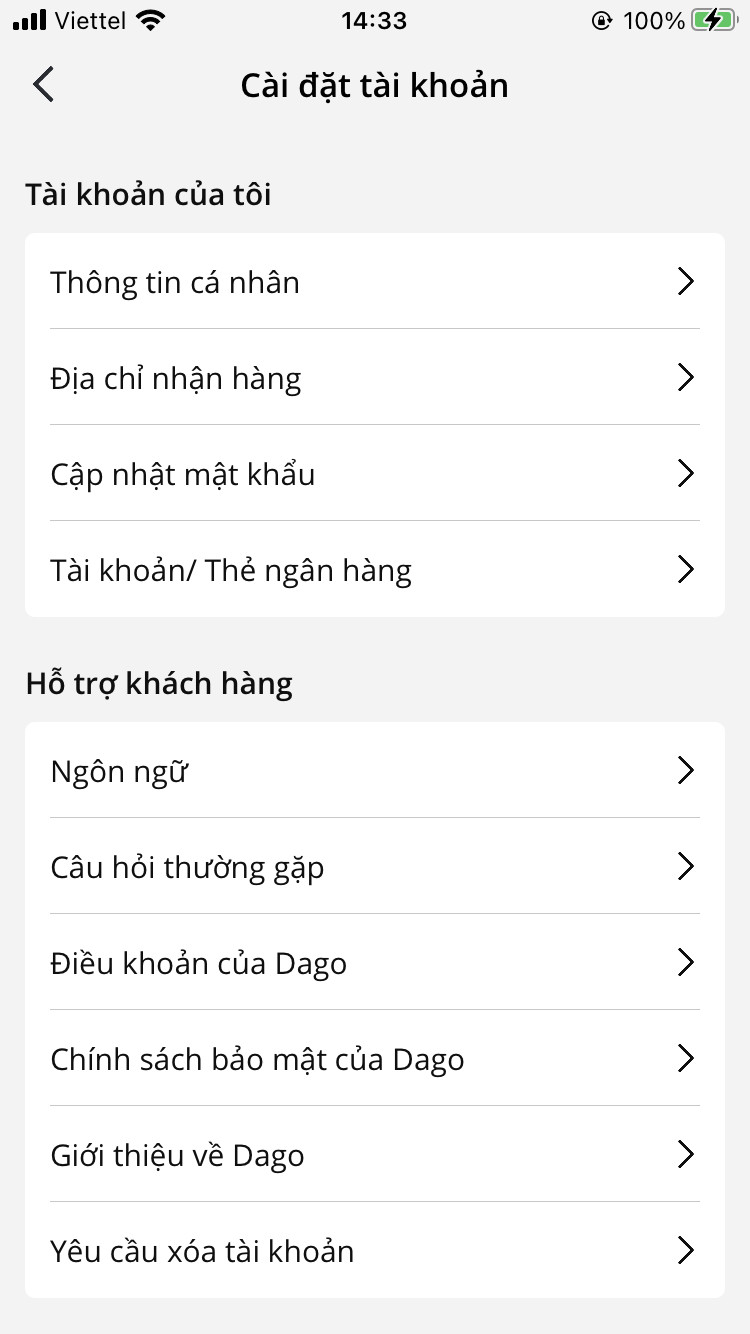This screenshot has height=1334, width=750.
Task: View Chính sách bảo mật của Dago
Action: tap(374, 1059)
